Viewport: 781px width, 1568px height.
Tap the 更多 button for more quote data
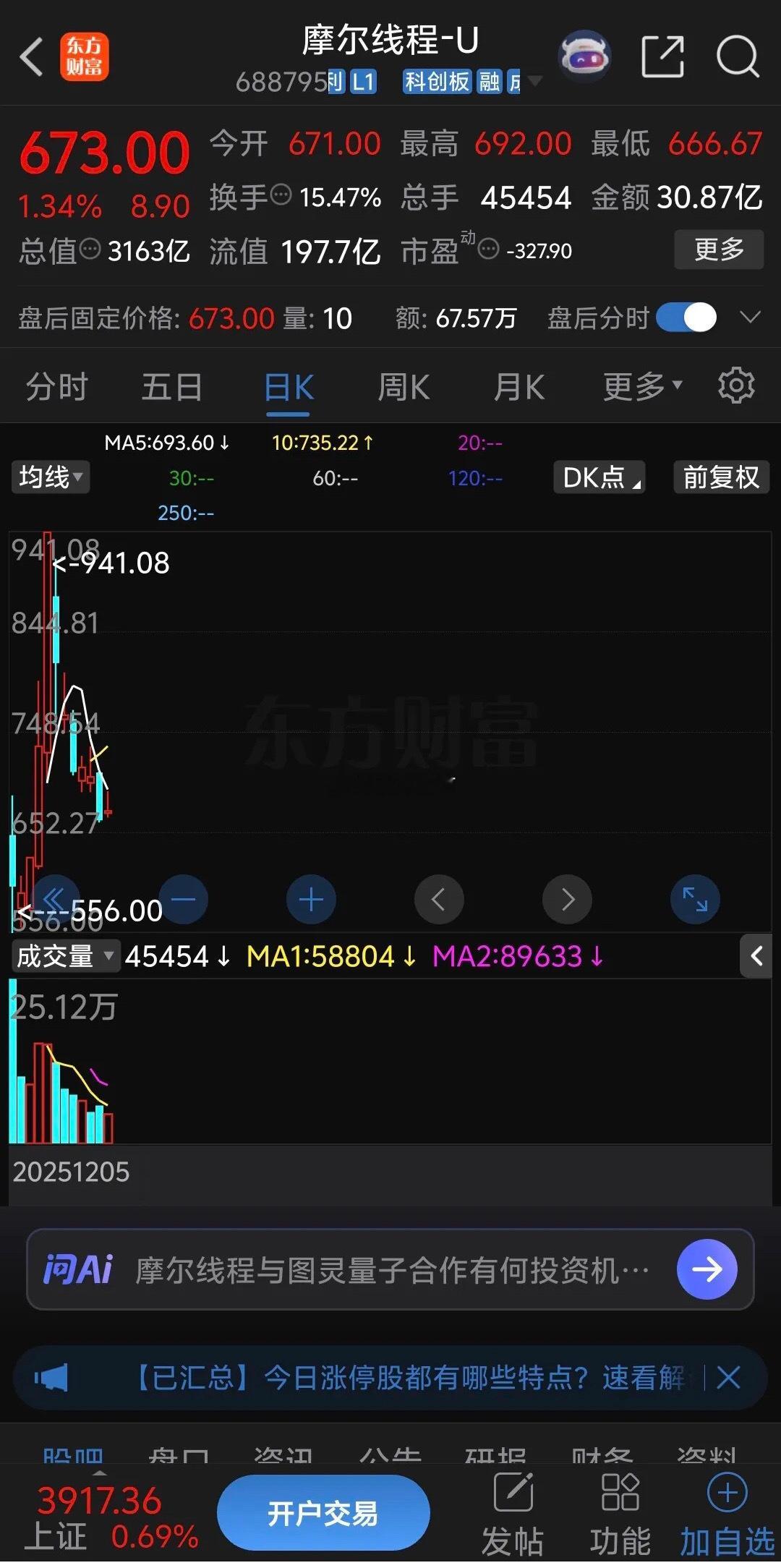click(719, 250)
